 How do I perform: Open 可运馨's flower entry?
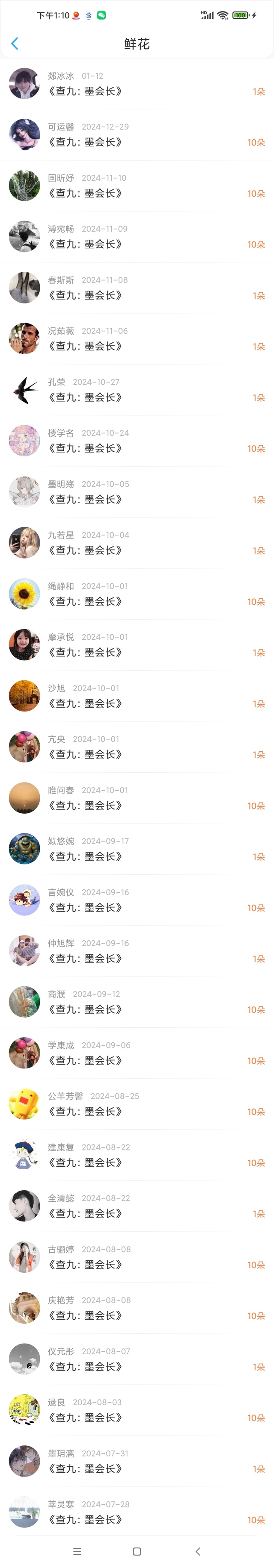click(137, 135)
